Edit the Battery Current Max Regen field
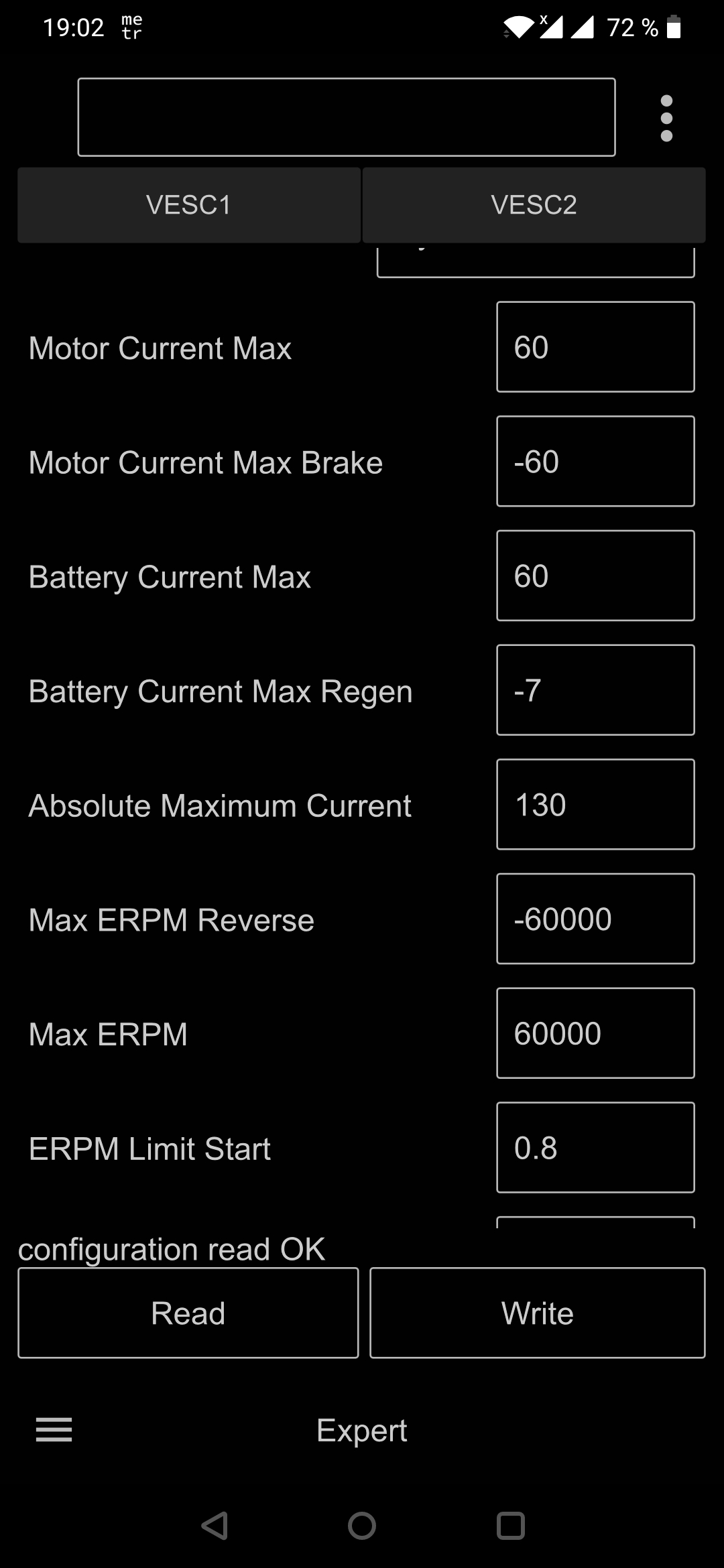This screenshot has width=724, height=1568. 595,690
